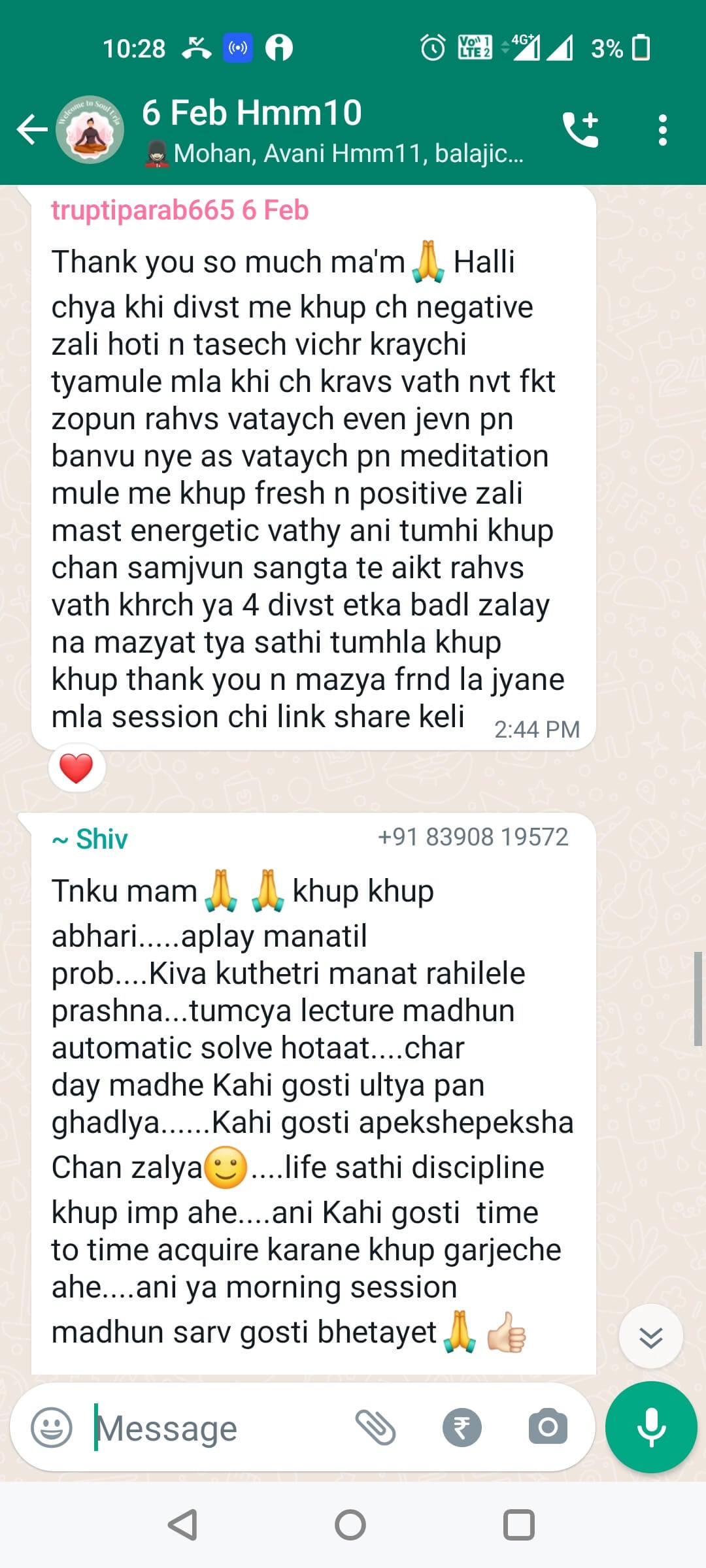Start a group call
Viewport: 706px width, 1568px height.
pyautogui.click(x=580, y=129)
